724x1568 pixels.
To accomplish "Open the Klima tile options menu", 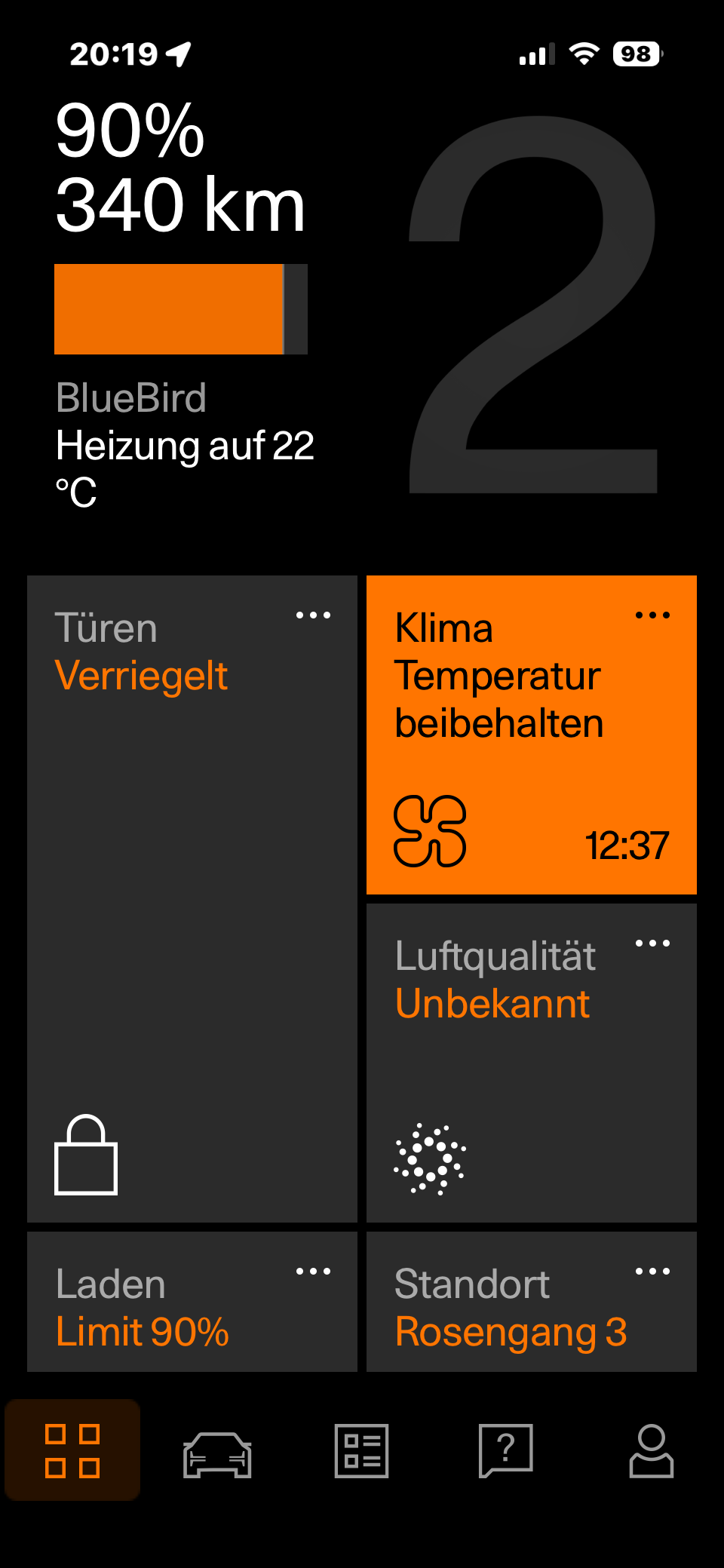I will (652, 615).
